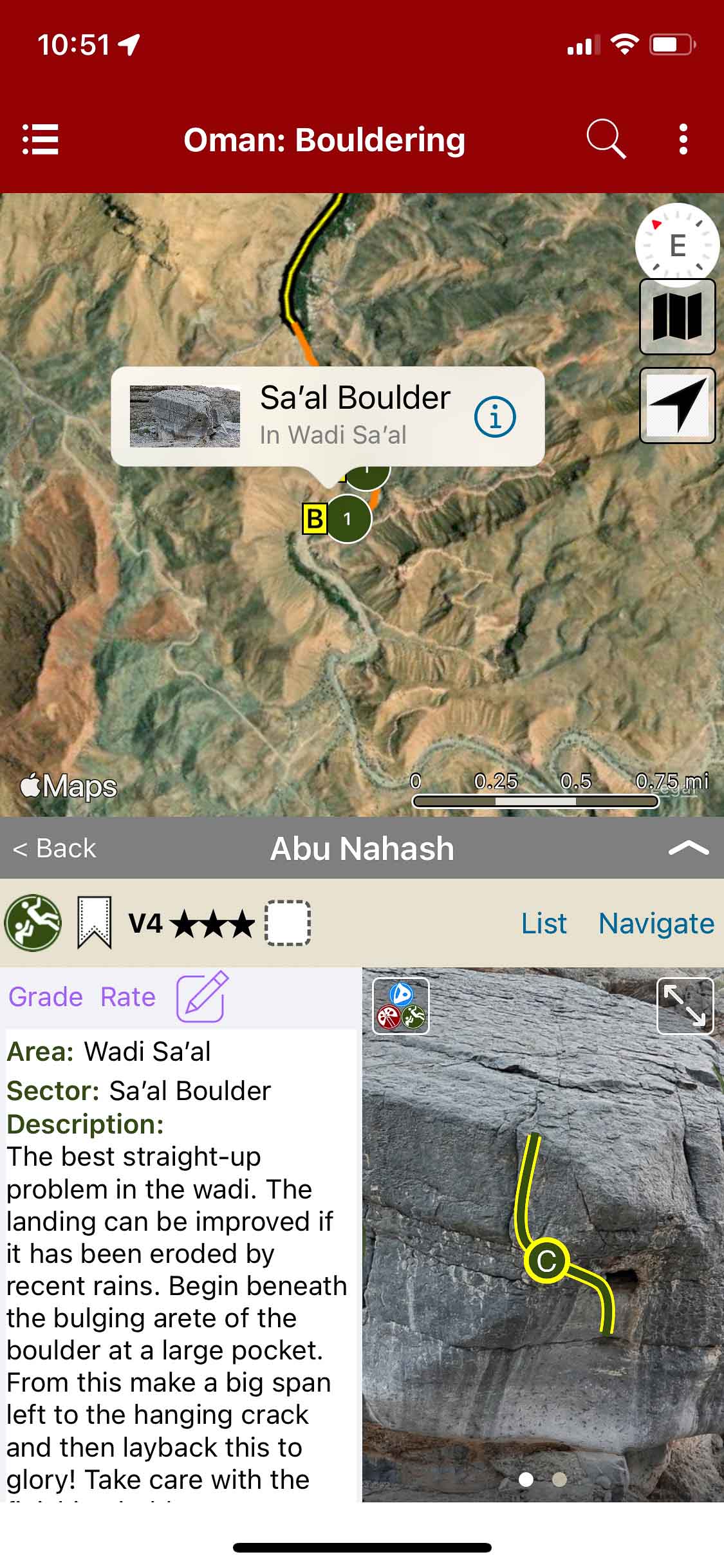The image size is (724, 1568).
Task: Tap Grade to submit a grade
Action: (x=46, y=997)
